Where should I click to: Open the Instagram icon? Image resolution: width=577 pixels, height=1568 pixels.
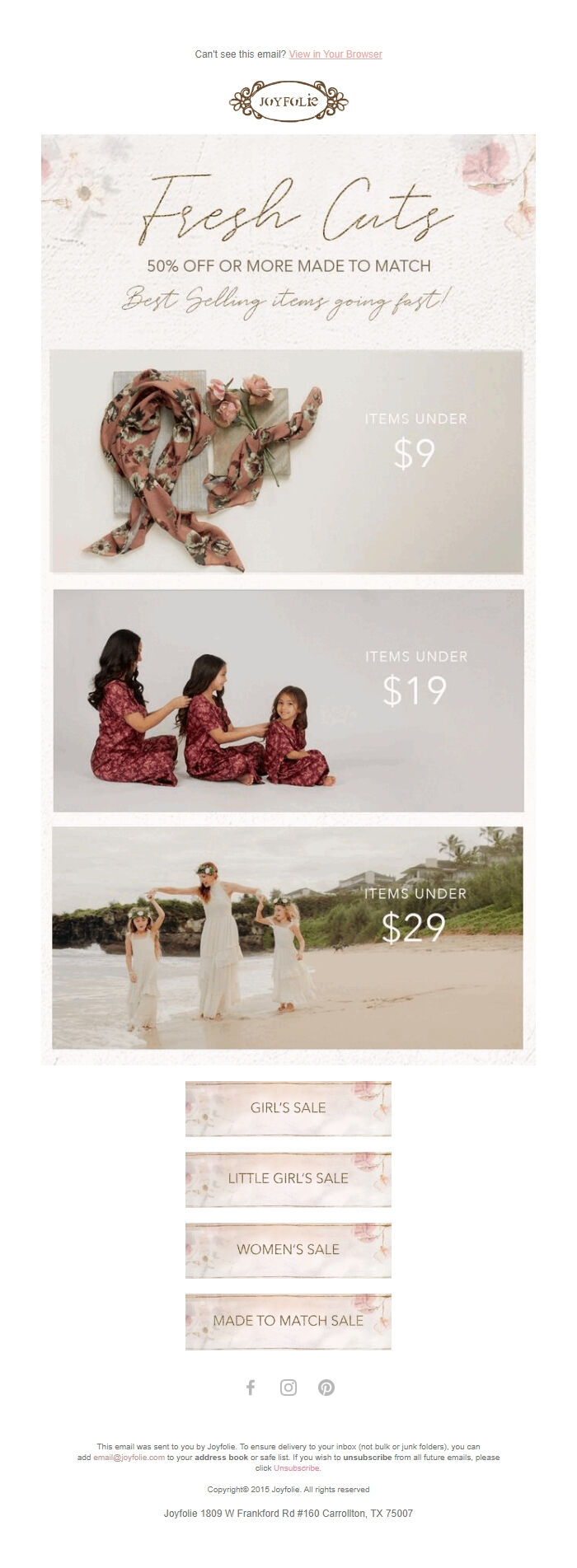[x=288, y=1388]
